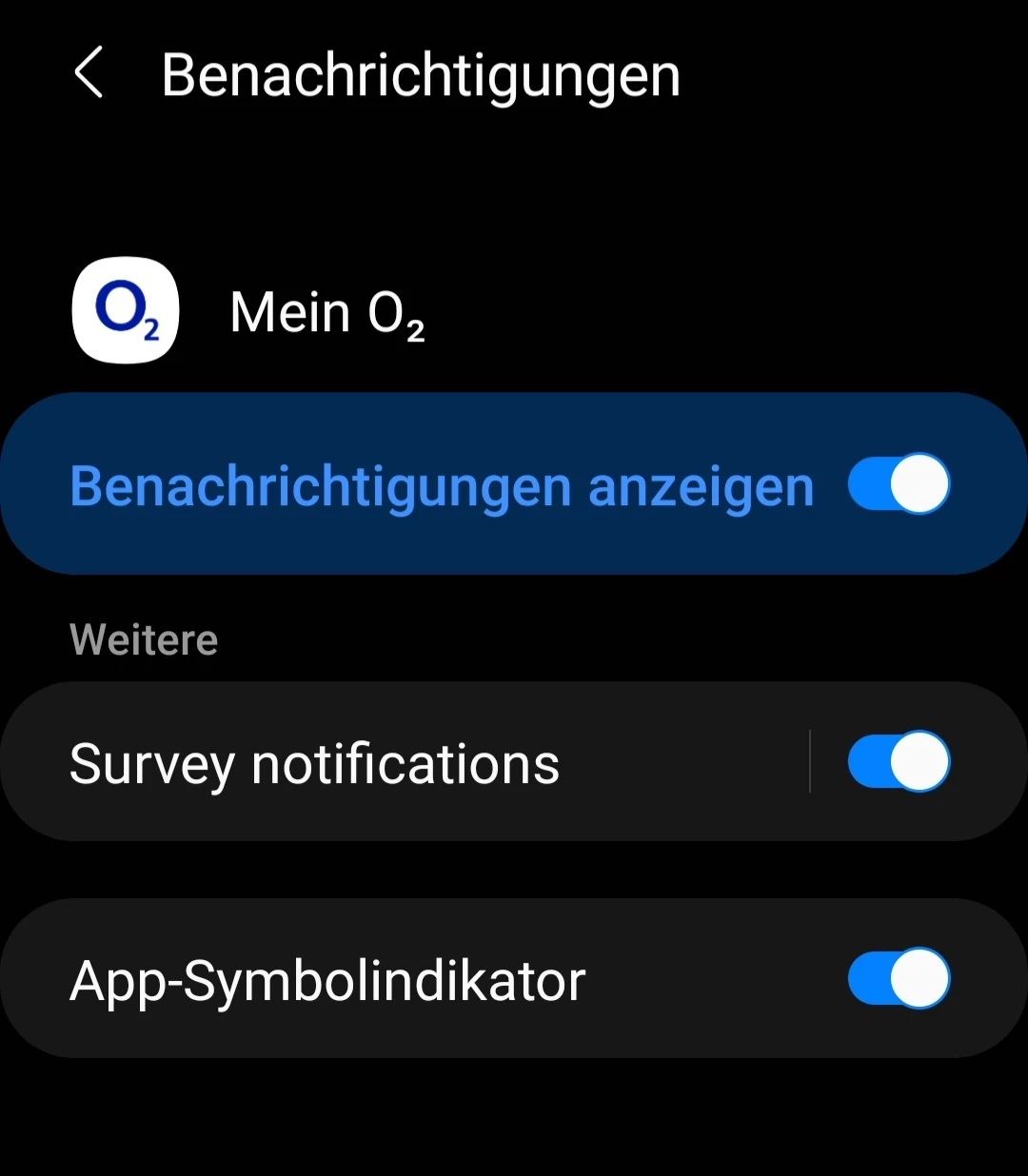Screen dimensions: 1028x1176
Task: Turn off Benachrichtigungen anzeigen switch
Action: tap(899, 484)
